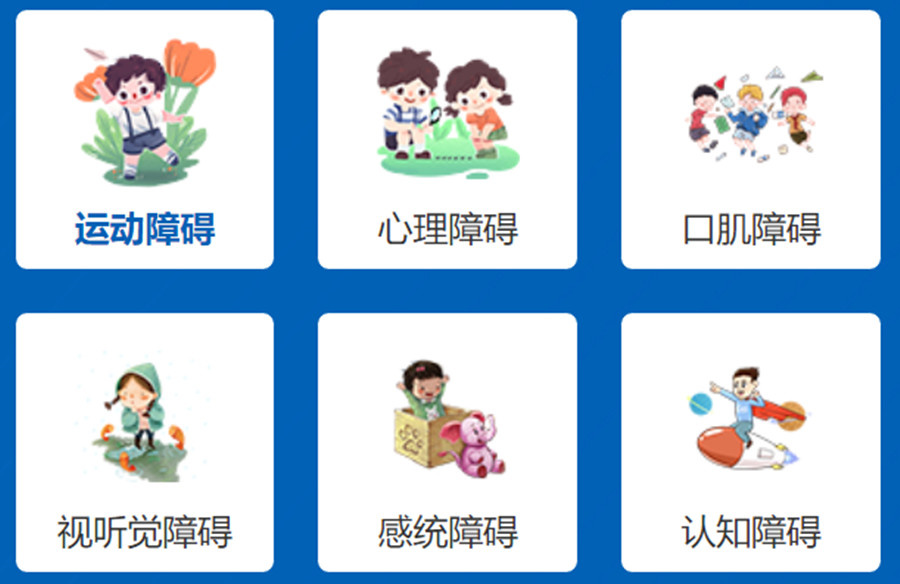Viewport: 900px width, 584px height.
Task: Select the 心理障碍 card
Action: click(x=447, y=140)
